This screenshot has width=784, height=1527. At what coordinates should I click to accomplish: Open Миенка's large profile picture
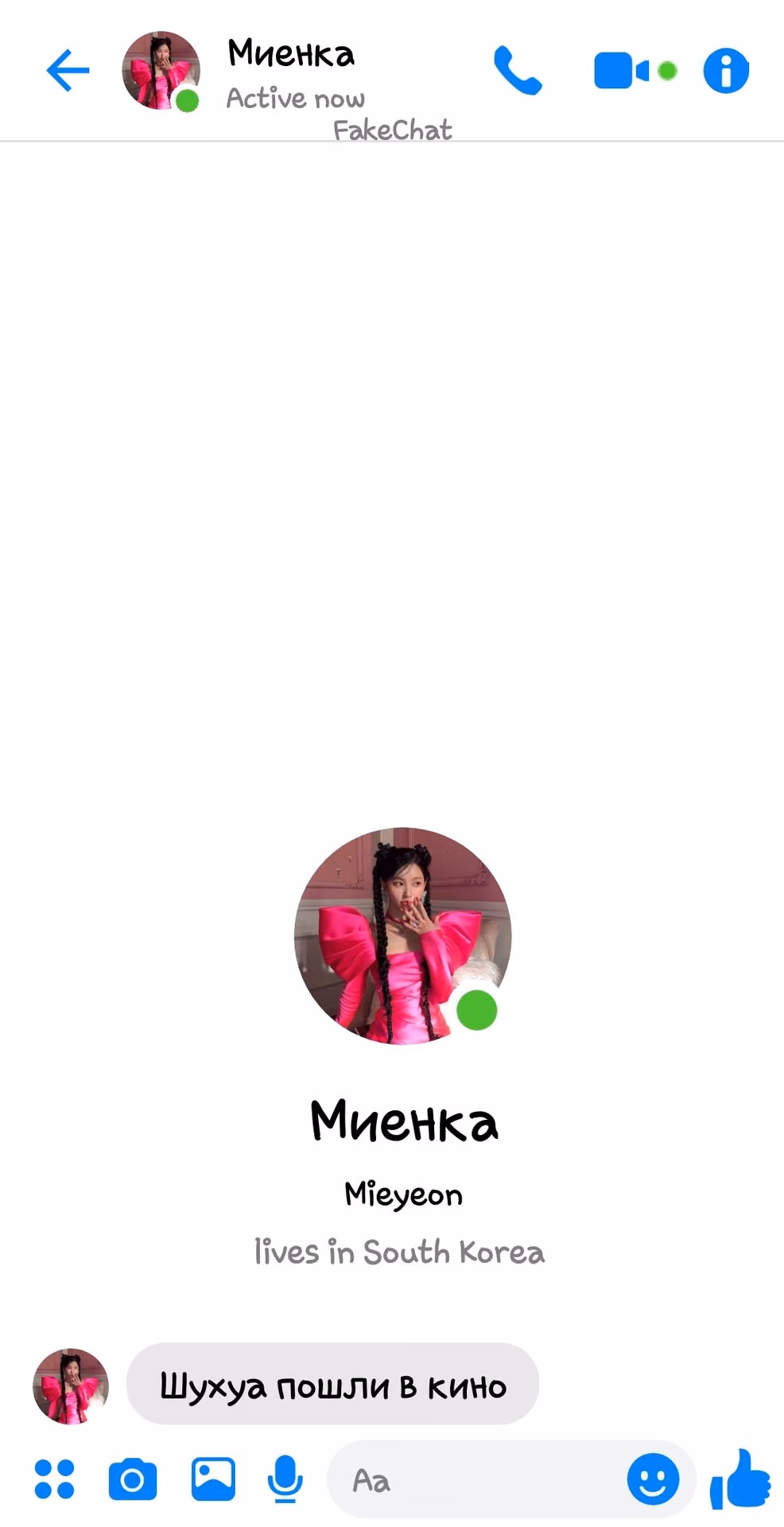pos(403,936)
